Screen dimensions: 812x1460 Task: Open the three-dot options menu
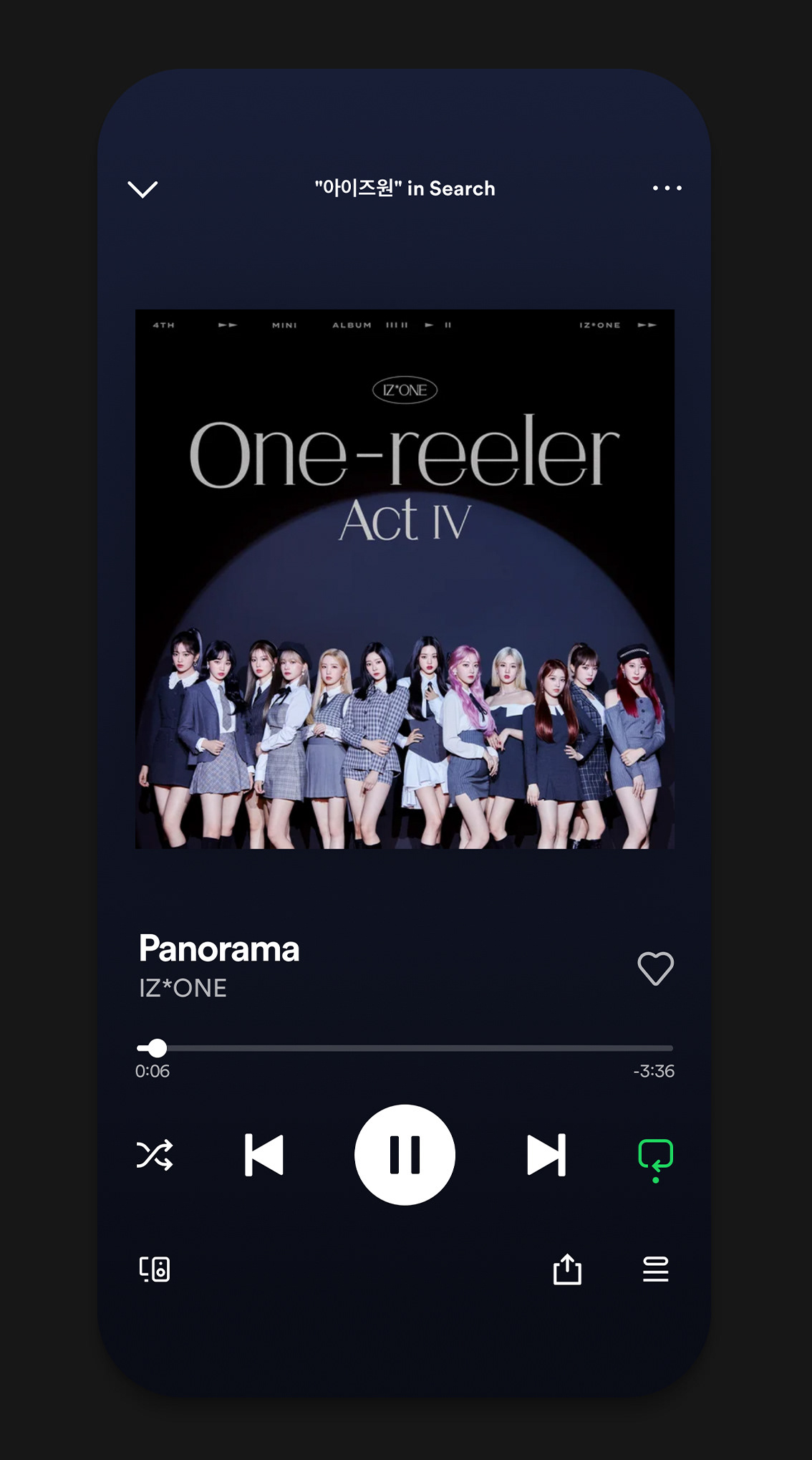667,188
